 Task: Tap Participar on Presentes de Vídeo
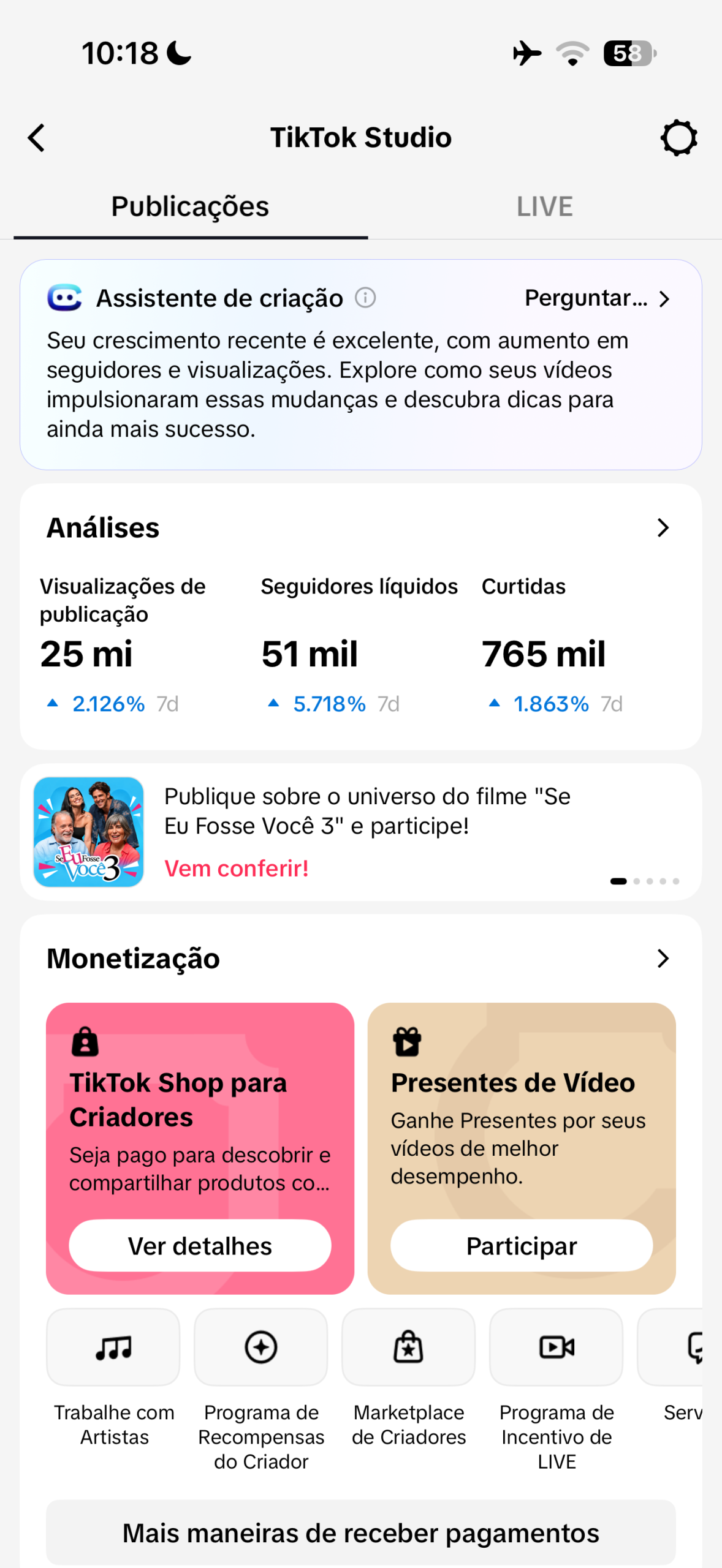[522, 1246]
